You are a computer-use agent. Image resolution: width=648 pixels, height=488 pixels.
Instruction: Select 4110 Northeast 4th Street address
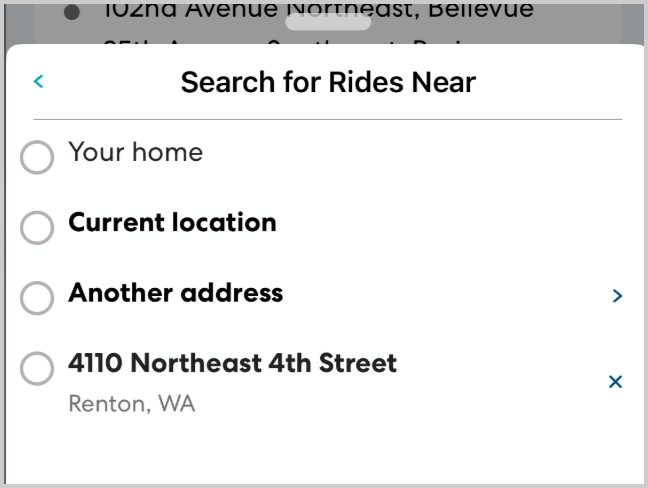coord(37,368)
